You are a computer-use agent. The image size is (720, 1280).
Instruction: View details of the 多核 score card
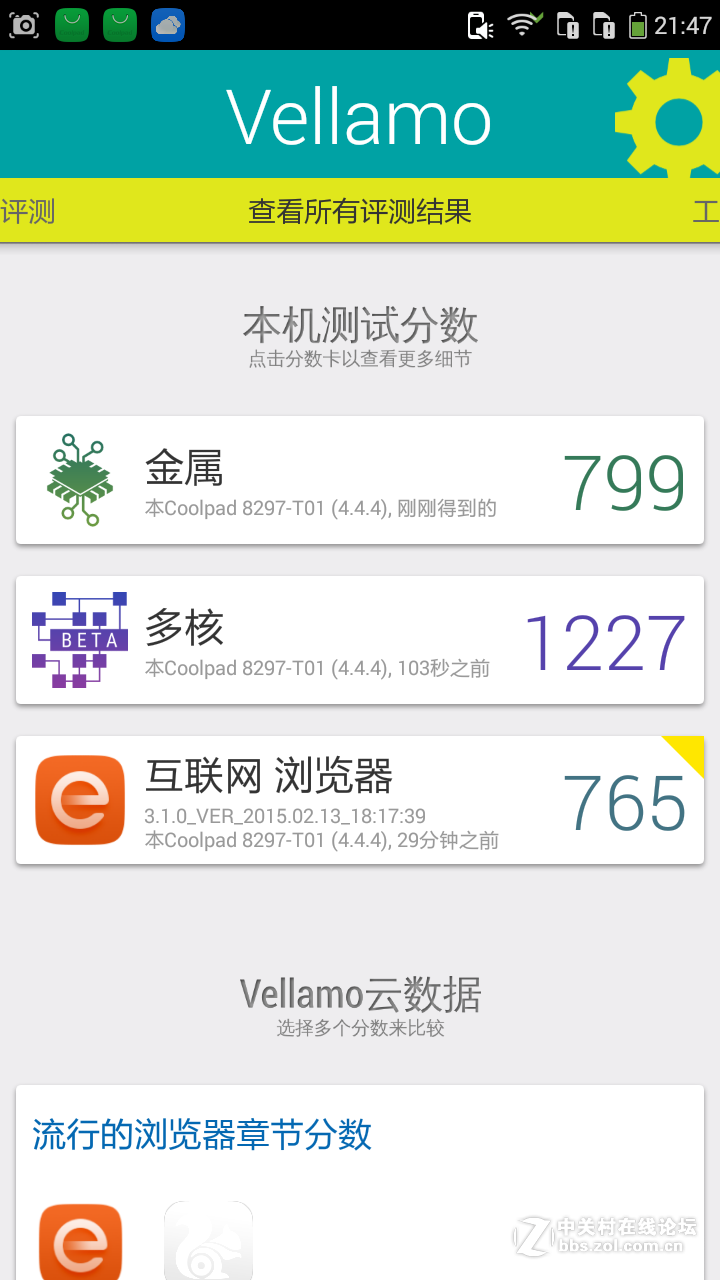pos(360,641)
